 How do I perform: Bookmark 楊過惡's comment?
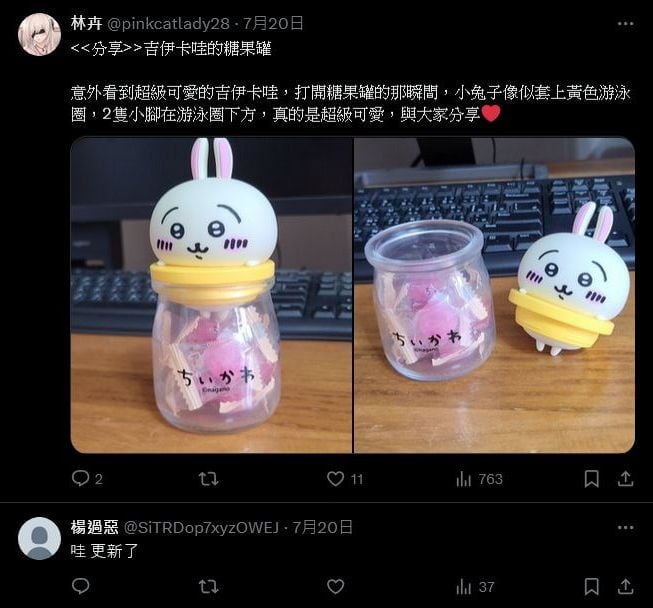(591, 587)
